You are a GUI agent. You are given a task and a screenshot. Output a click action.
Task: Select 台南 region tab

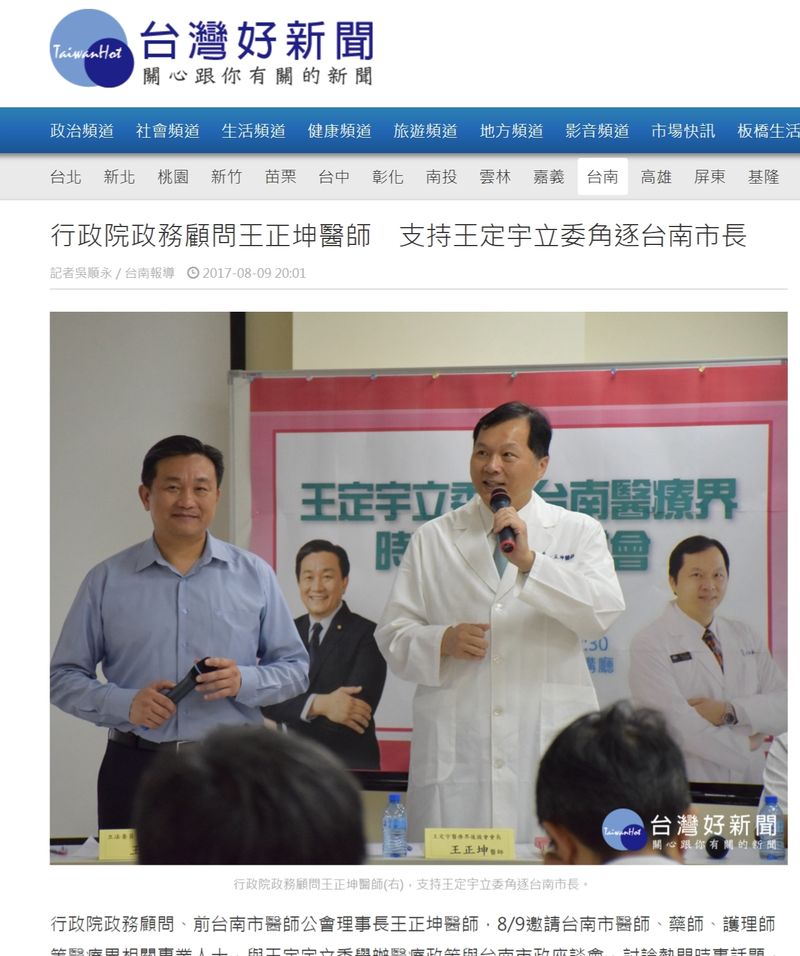(x=602, y=177)
